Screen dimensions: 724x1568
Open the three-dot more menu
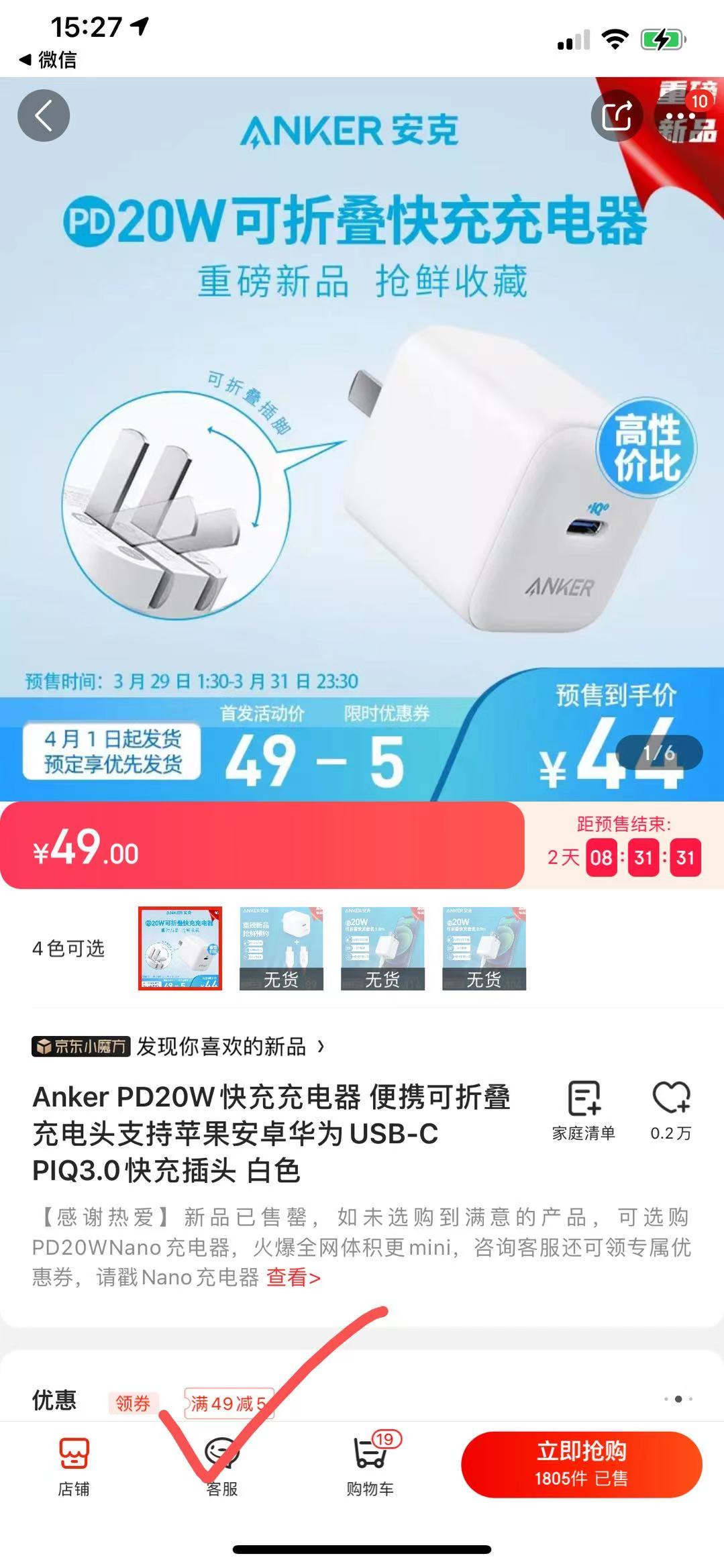[x=680, y=117]
